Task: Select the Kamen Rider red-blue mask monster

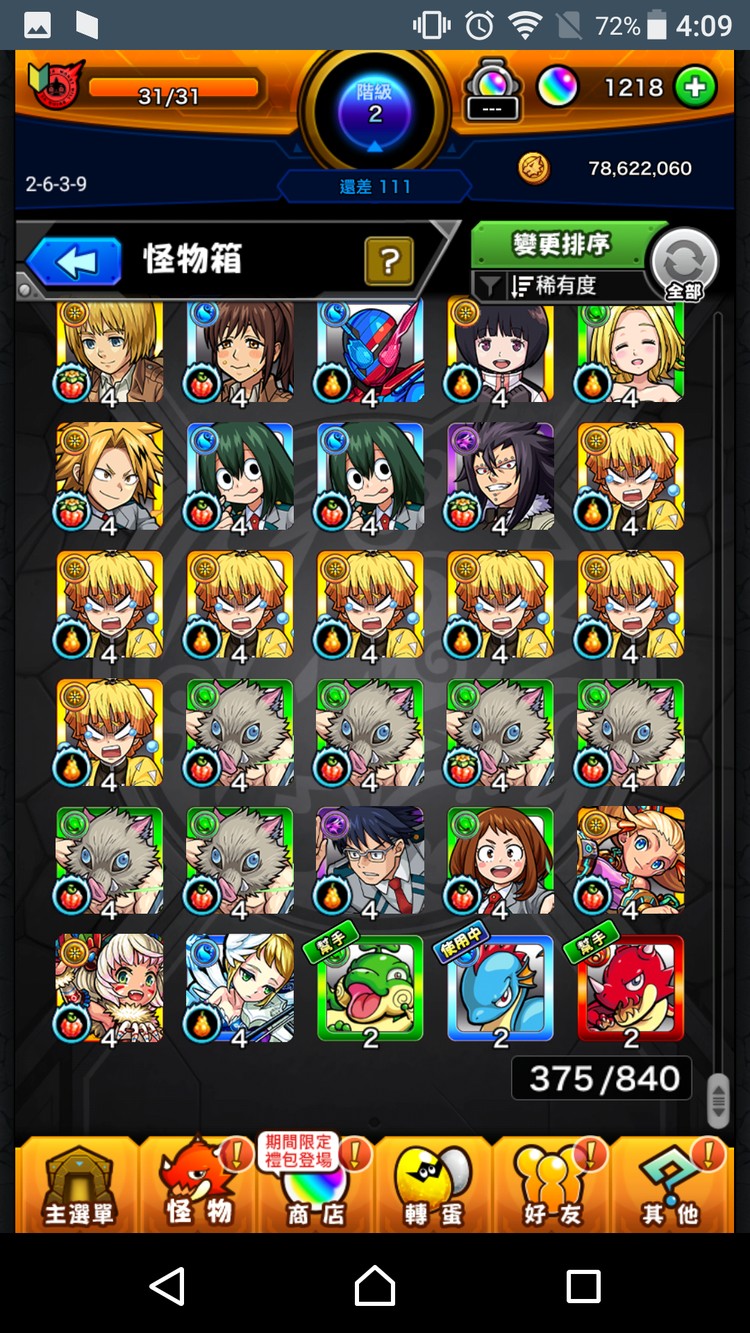Action: click(370, 350)
